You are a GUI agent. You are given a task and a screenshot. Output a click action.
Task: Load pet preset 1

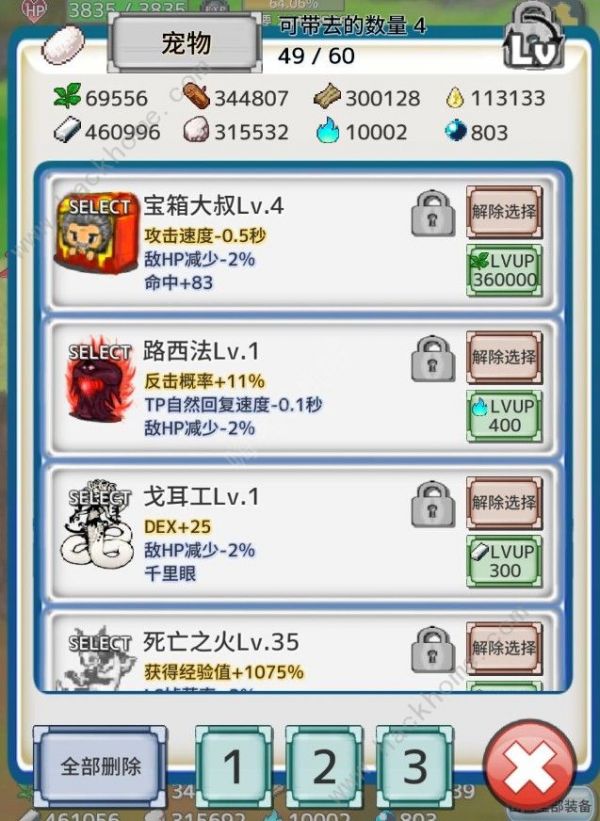[232, 768]
